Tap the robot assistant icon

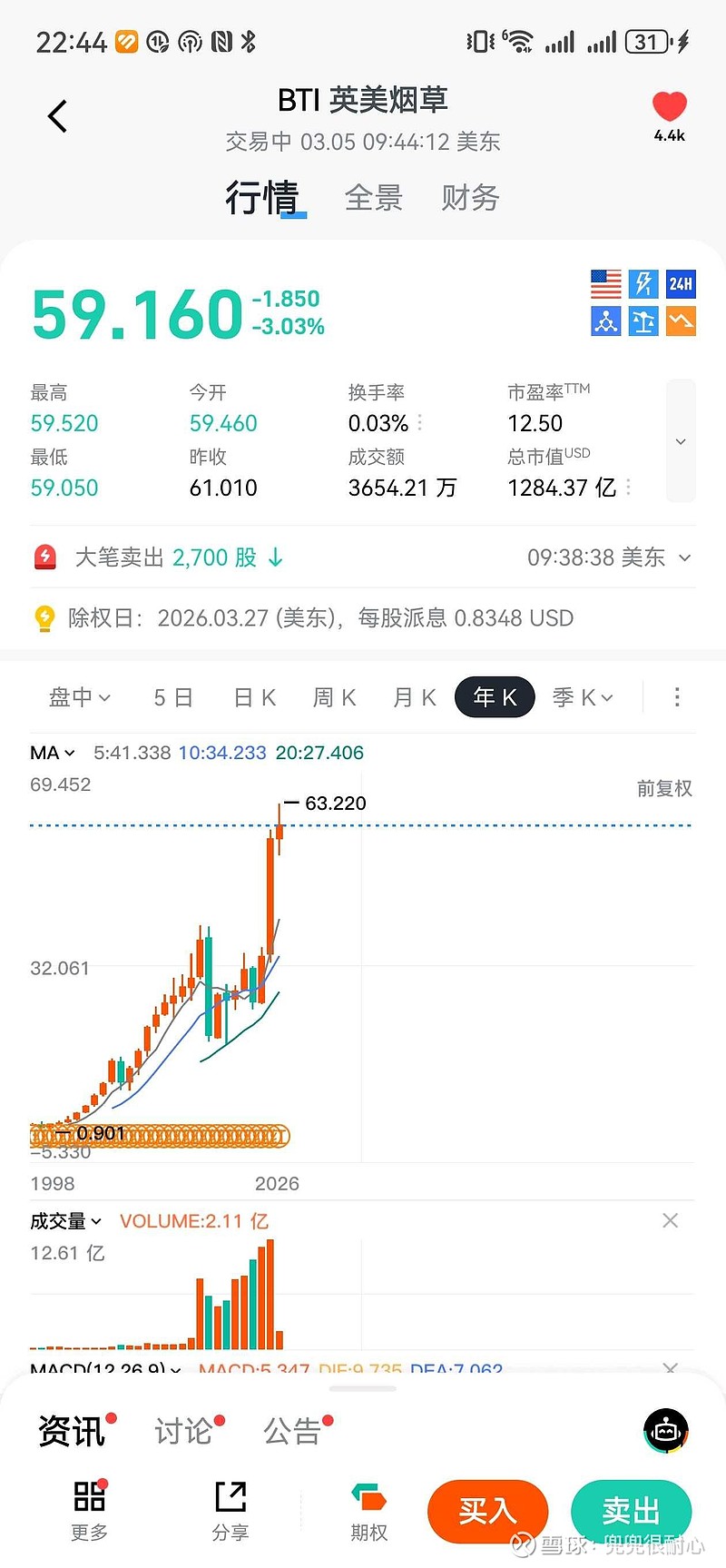(x=666, y=1430)
